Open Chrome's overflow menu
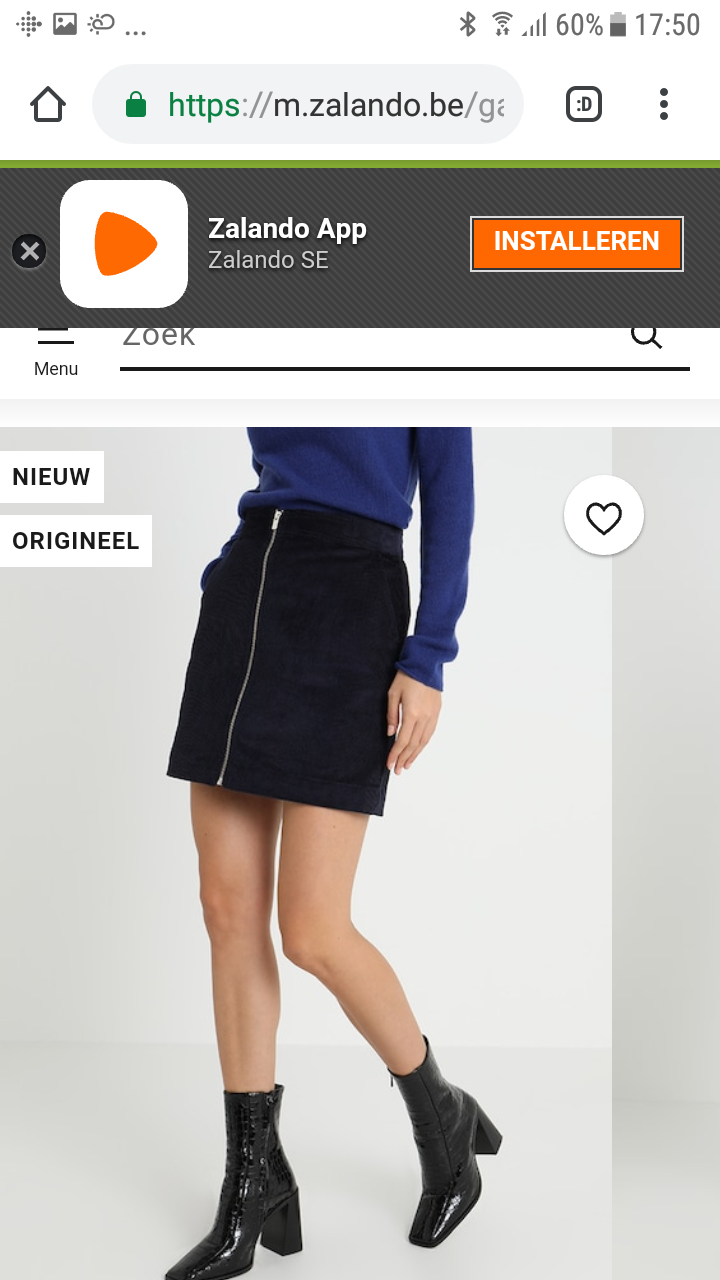The width and height of the screenshot is (720, 1280). 664,104
